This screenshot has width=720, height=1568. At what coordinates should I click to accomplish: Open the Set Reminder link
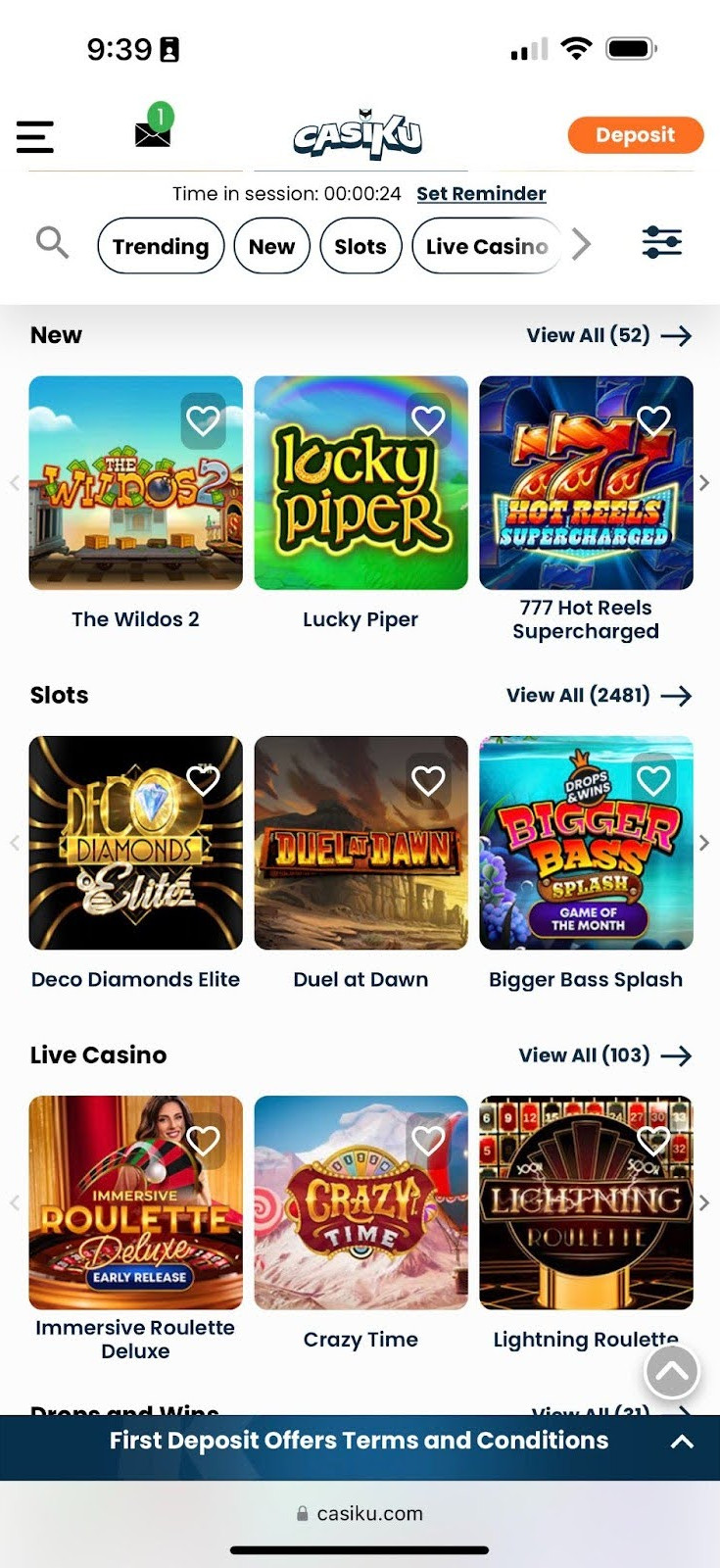tap(481, 194)
